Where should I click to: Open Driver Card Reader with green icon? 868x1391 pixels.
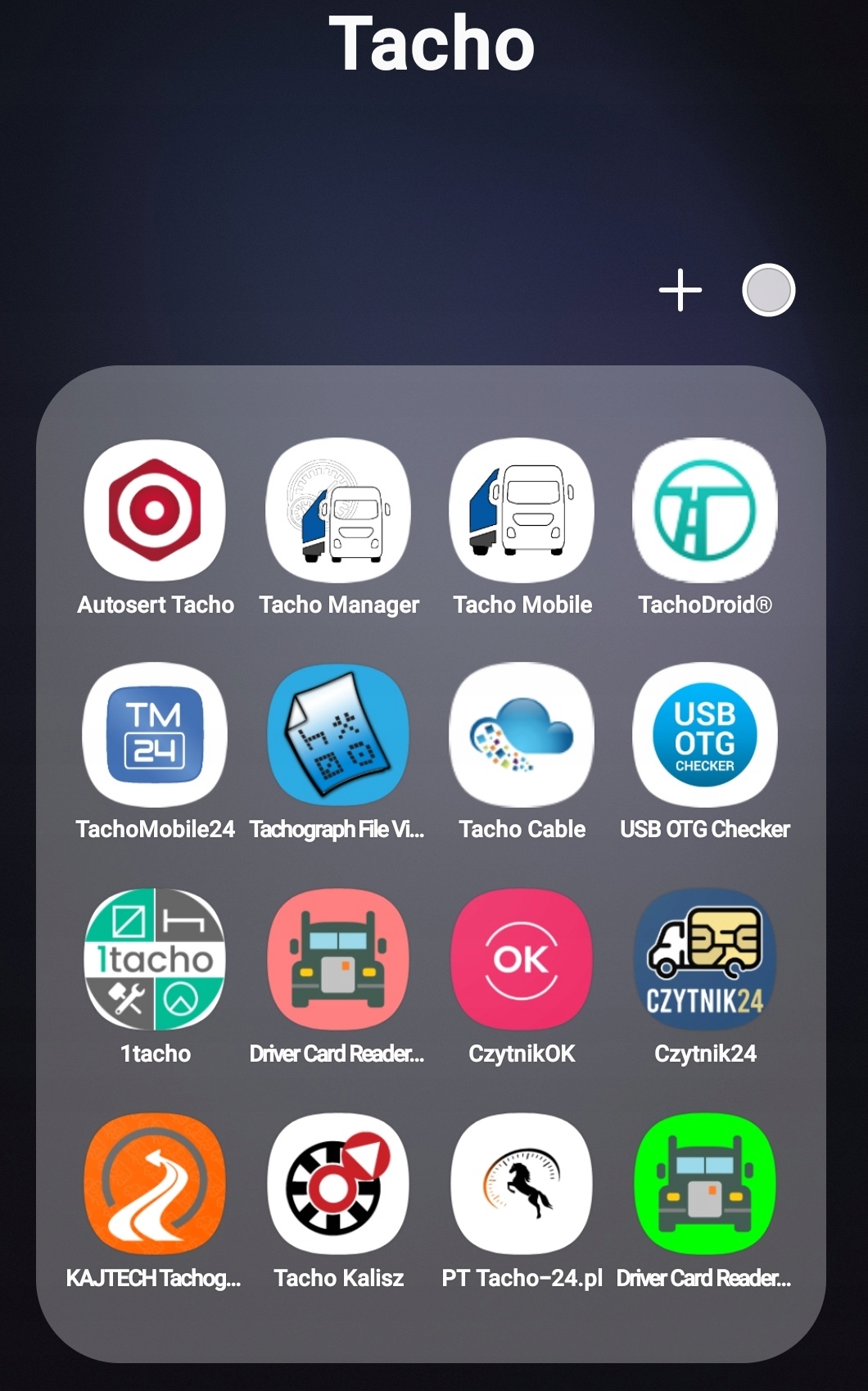pos(704,1184)
